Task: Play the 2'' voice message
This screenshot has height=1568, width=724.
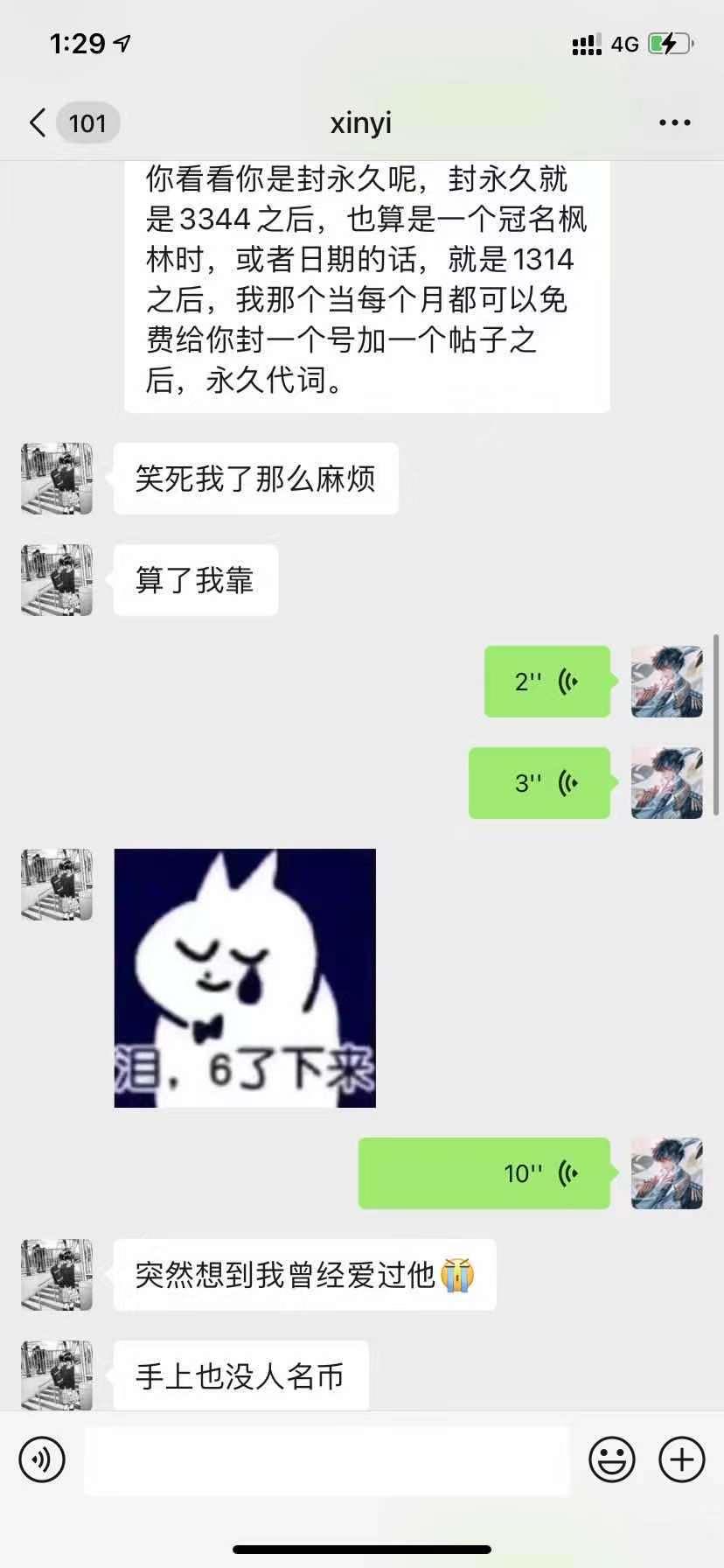Action: point(546,682)
